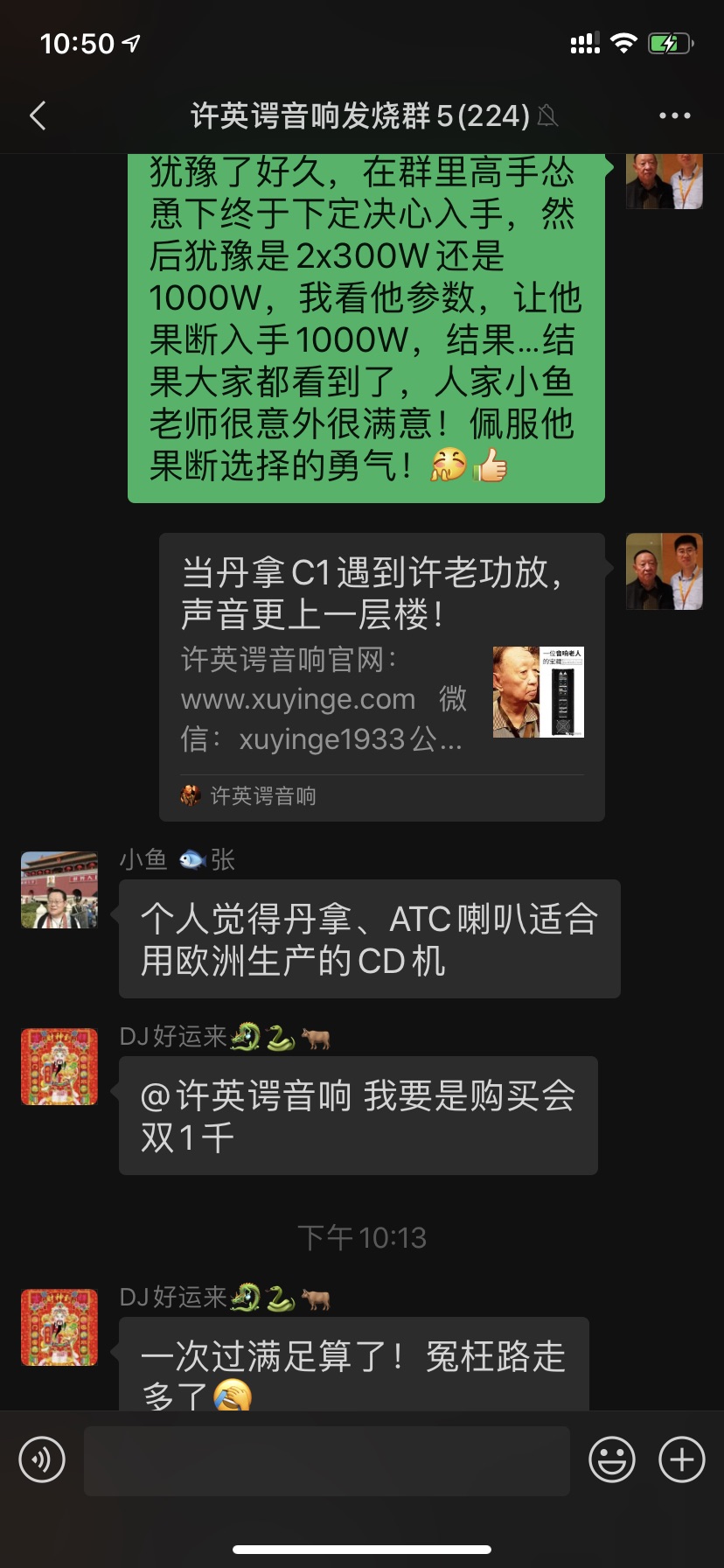Go back to the chat list
The height and width of the screenshot is (1568, 724).
[x=38, y=115]
